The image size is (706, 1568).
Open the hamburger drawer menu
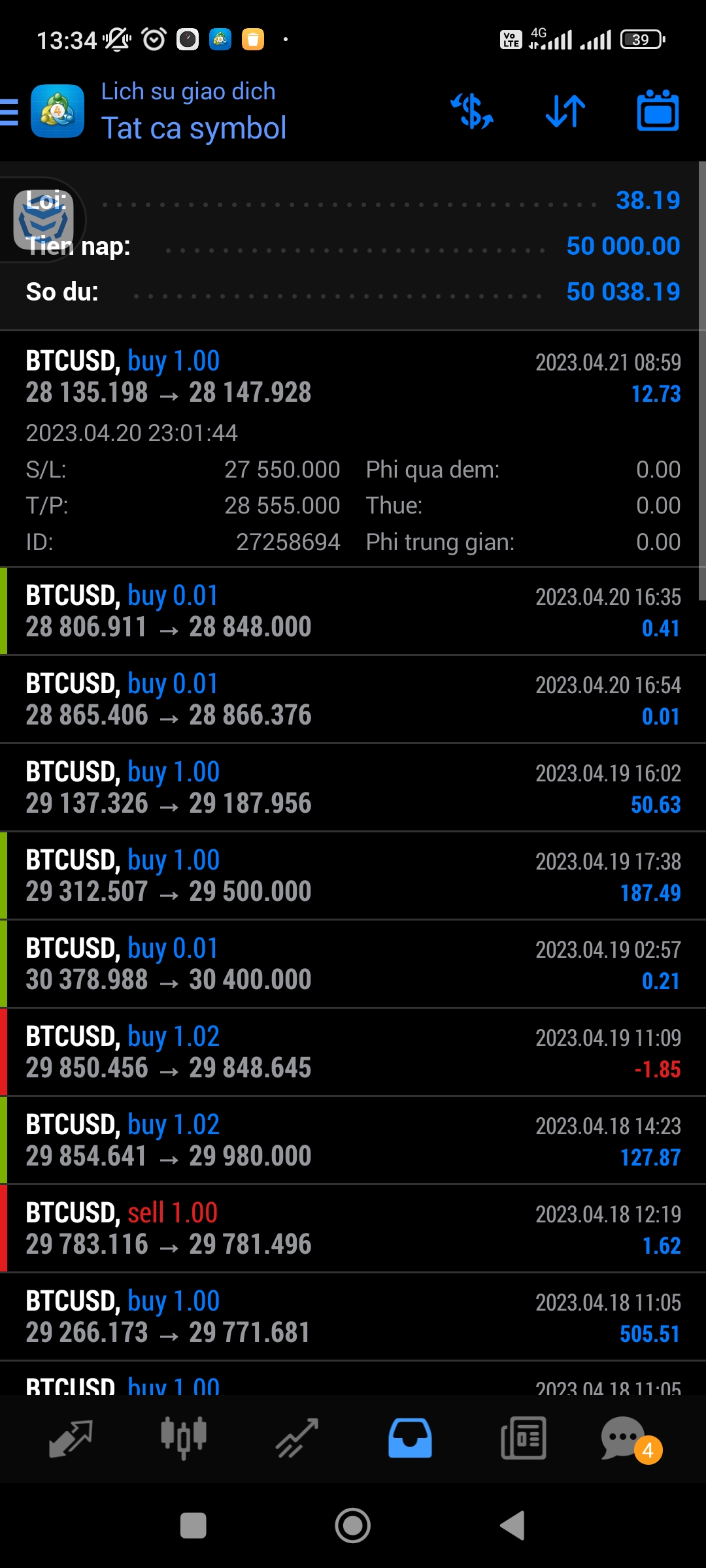pyautogui.click(x=9, y=112)
